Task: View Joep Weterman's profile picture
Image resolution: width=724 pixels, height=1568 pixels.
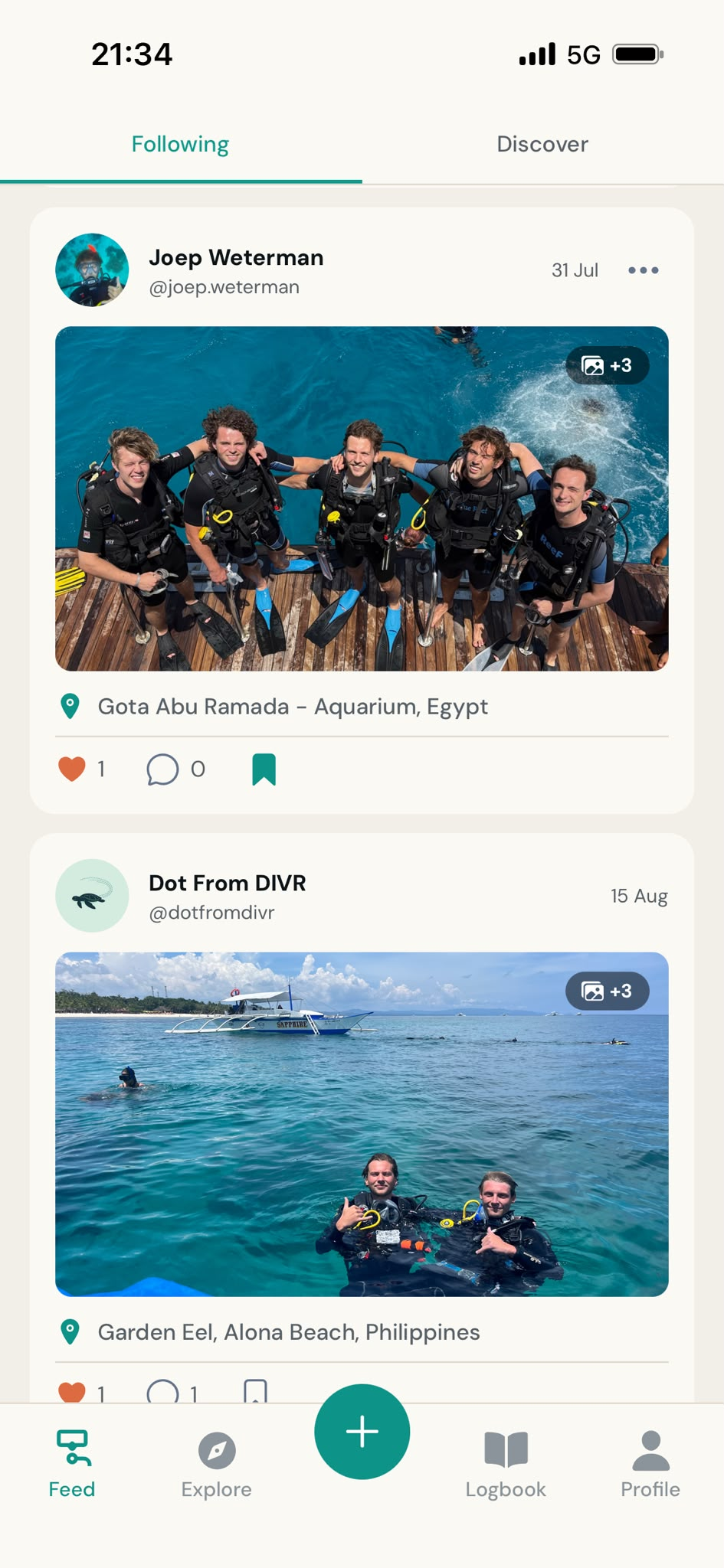Action: (92, 270)
